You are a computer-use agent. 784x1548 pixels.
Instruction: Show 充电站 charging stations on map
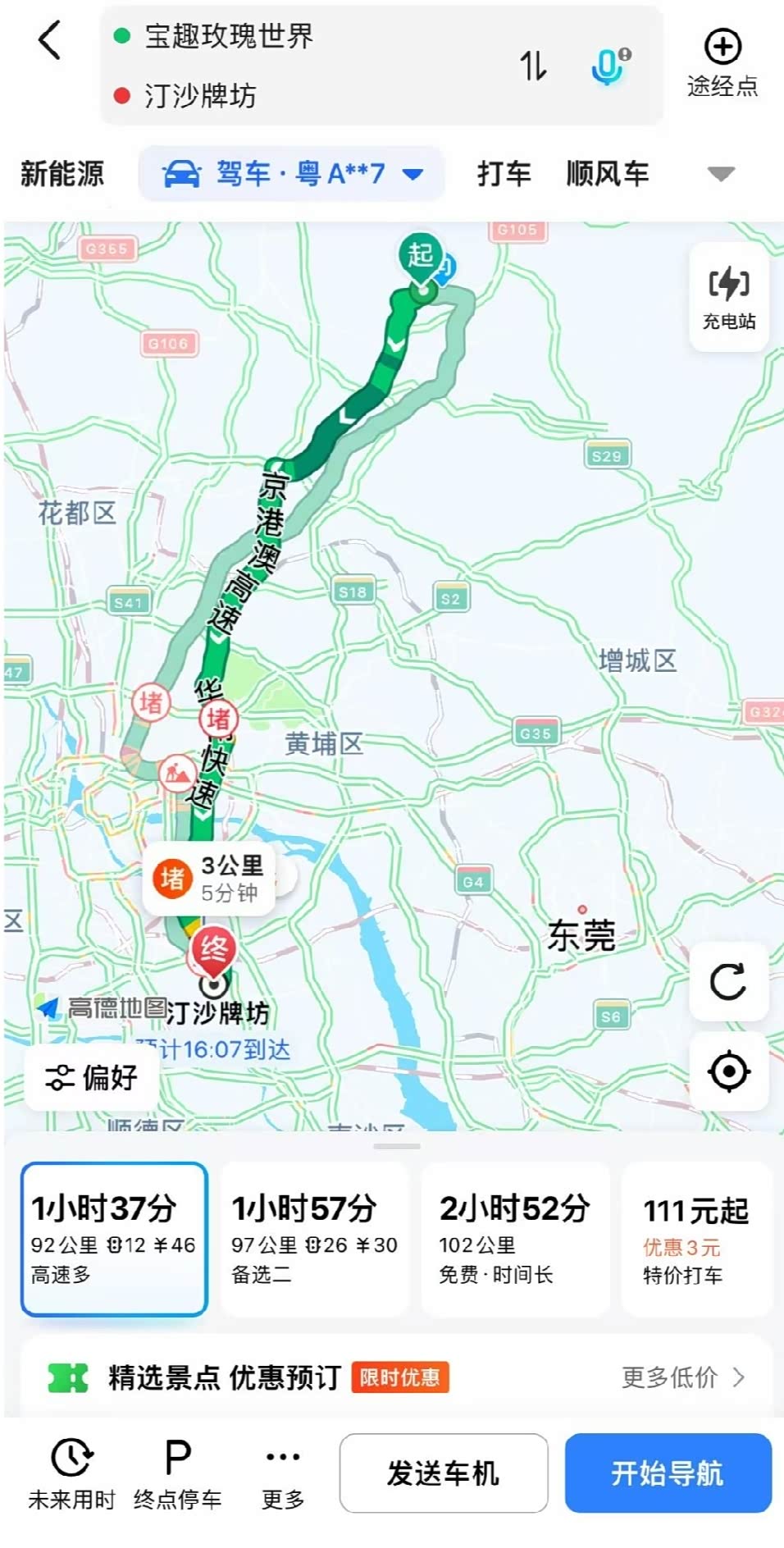[728, 297]
